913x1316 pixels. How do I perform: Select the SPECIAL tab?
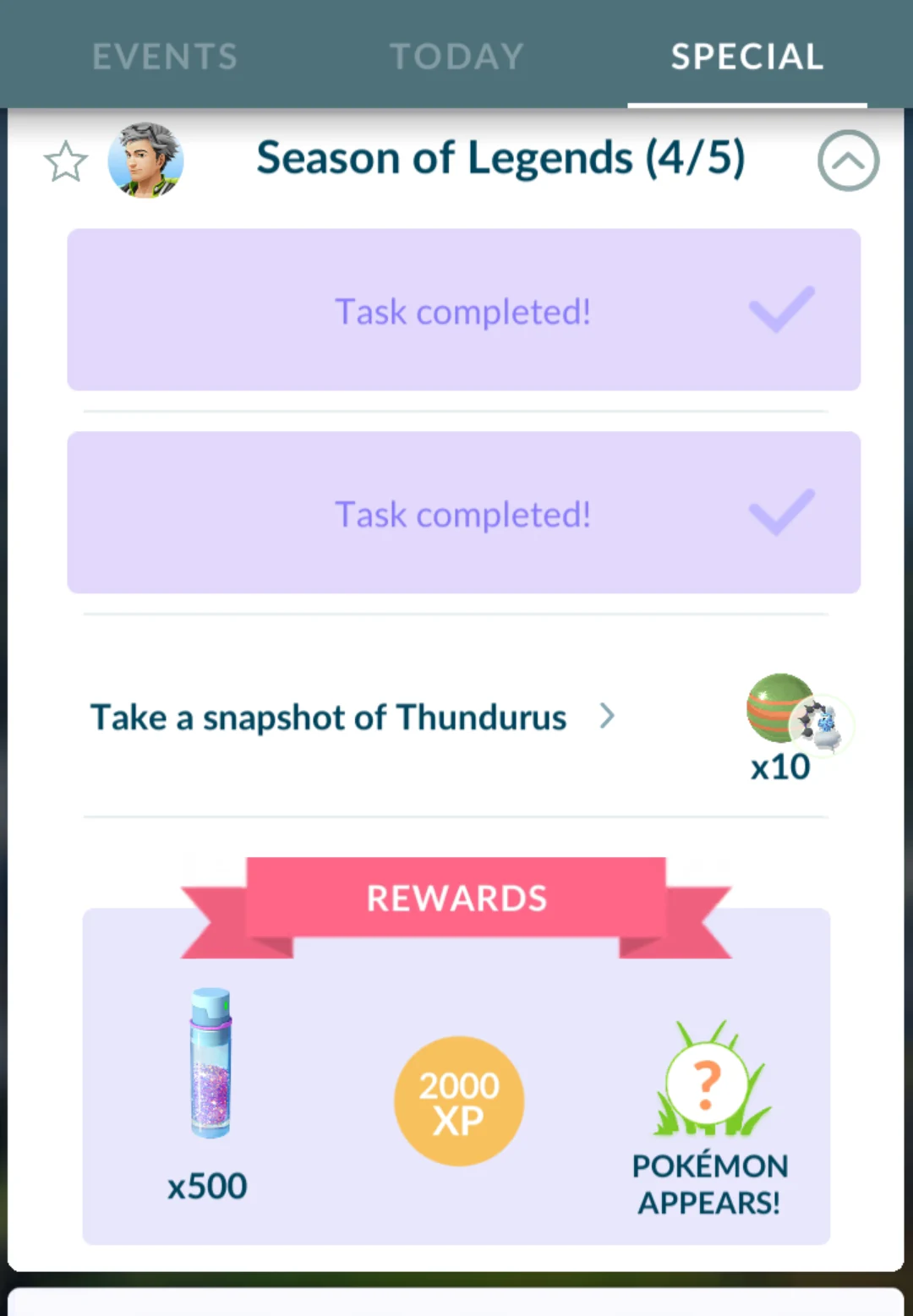(x=746, y=56)
